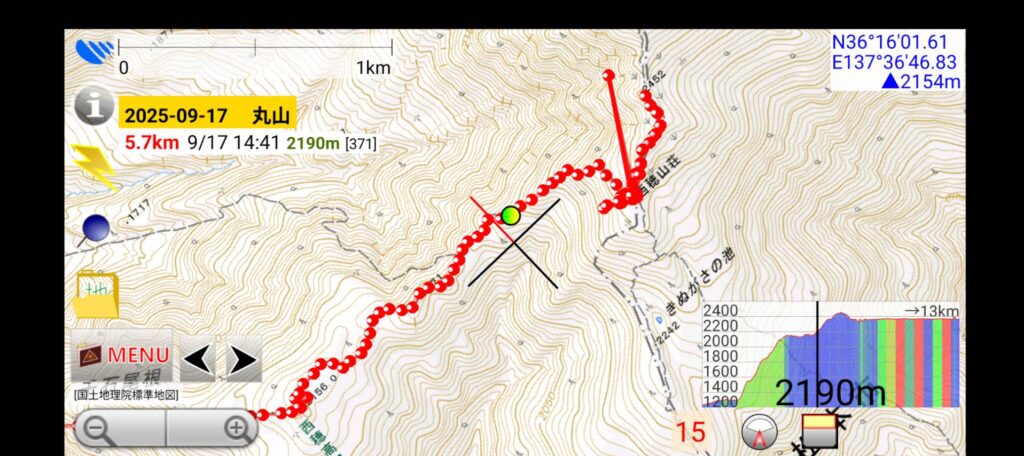
Task: Tap the blue pin marker icon
Action: [x=95, y=229]
